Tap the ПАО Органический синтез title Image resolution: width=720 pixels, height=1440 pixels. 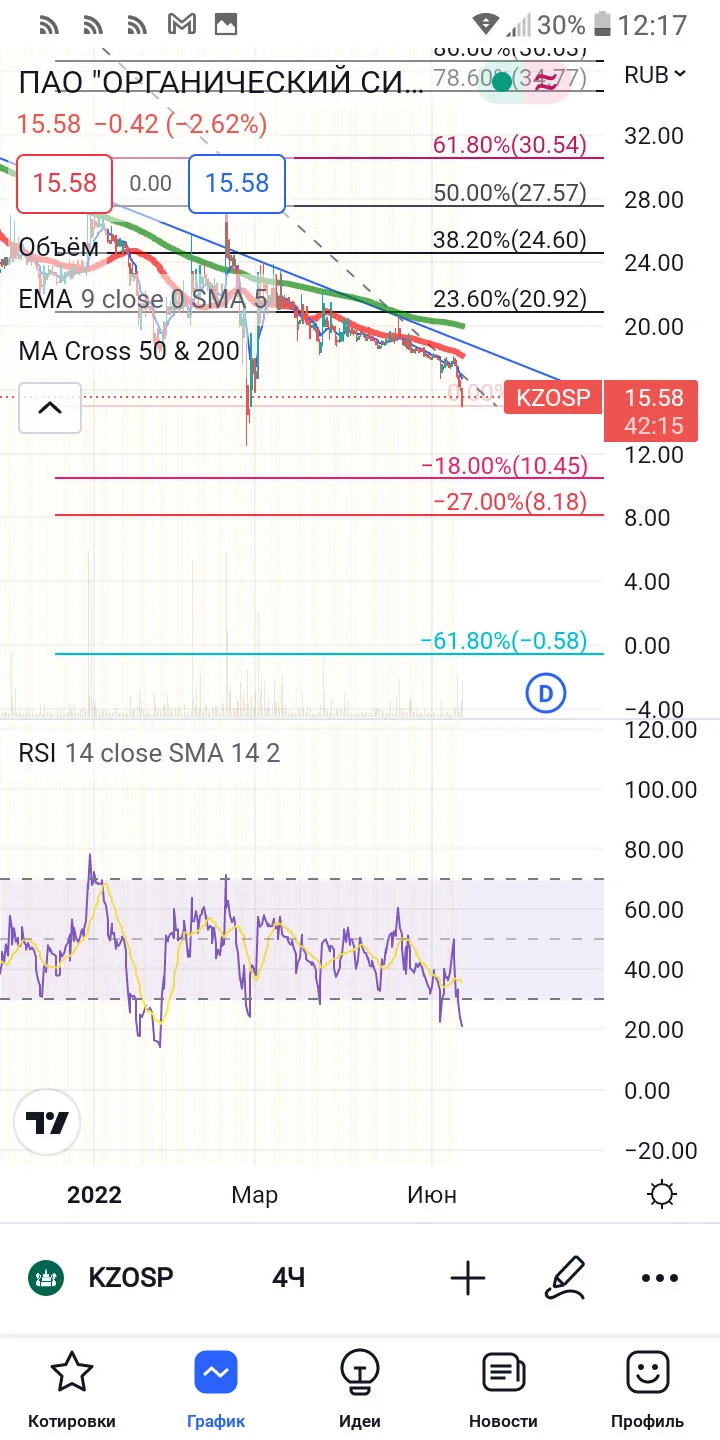221,83
